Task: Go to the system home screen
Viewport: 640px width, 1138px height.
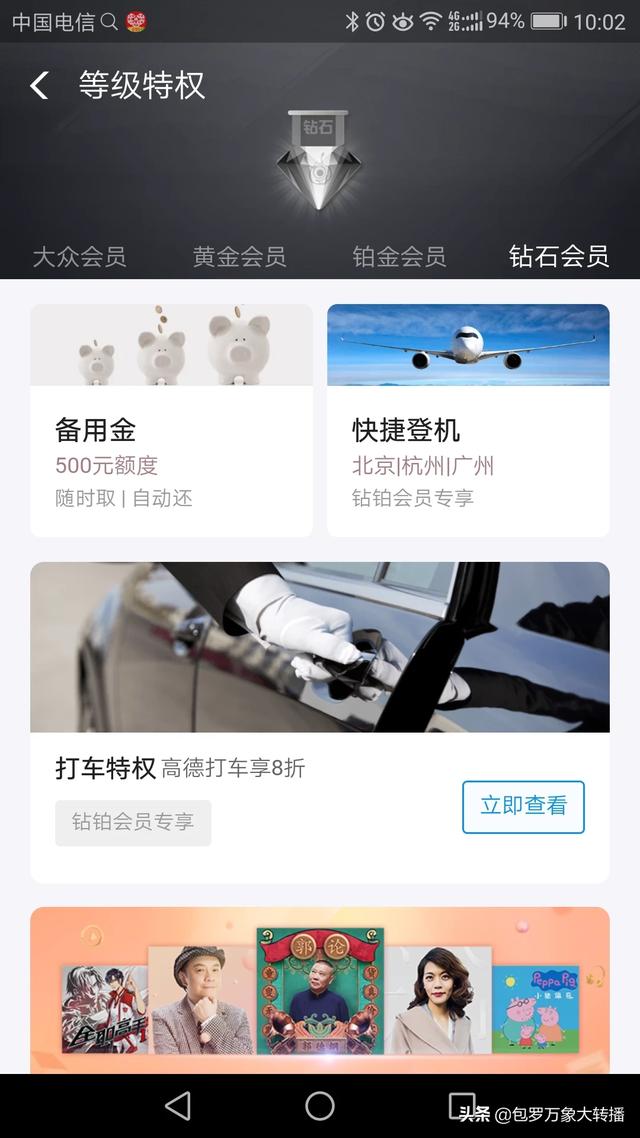Action: tap(320, 1105)
